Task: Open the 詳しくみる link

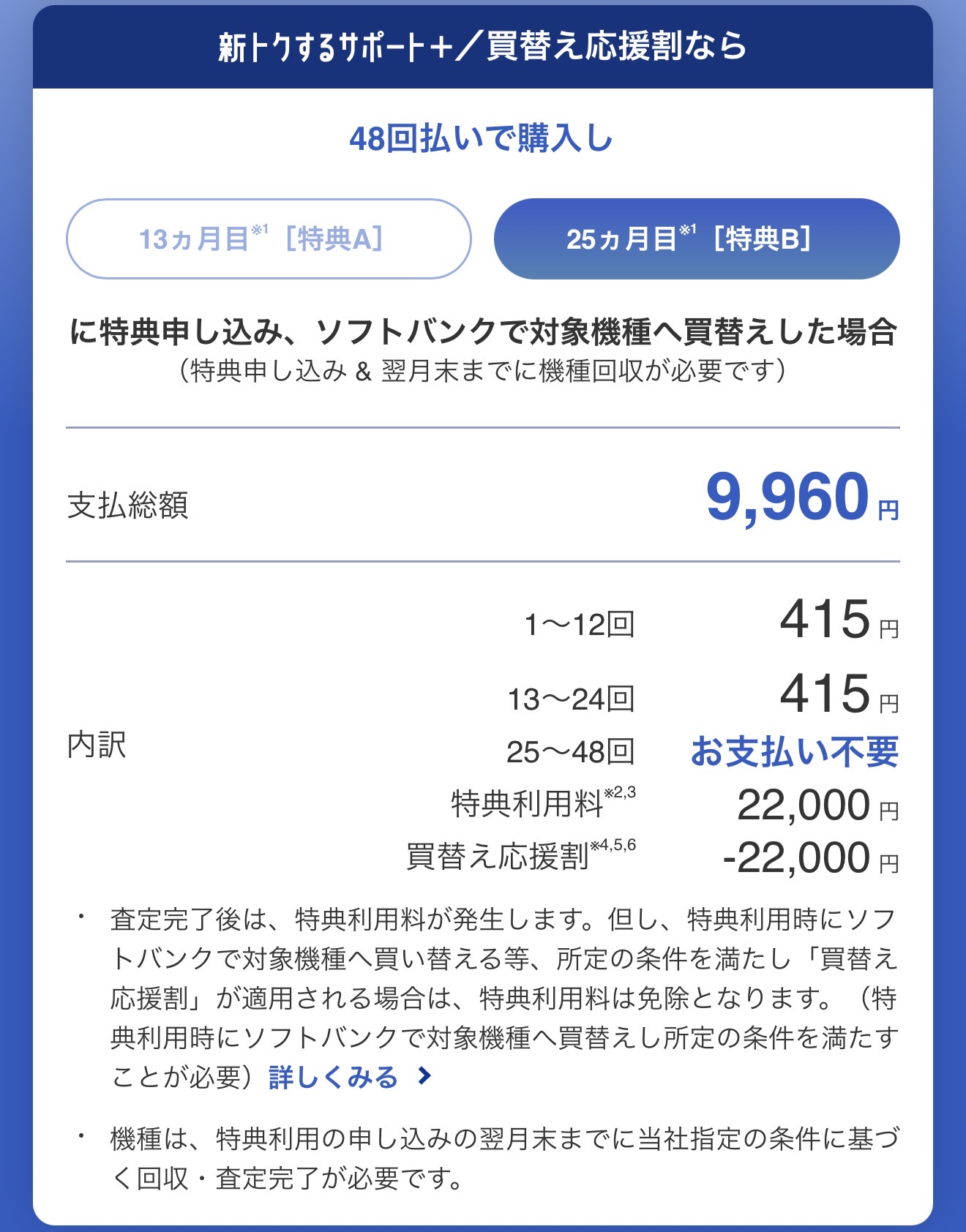Action: 351,1077
